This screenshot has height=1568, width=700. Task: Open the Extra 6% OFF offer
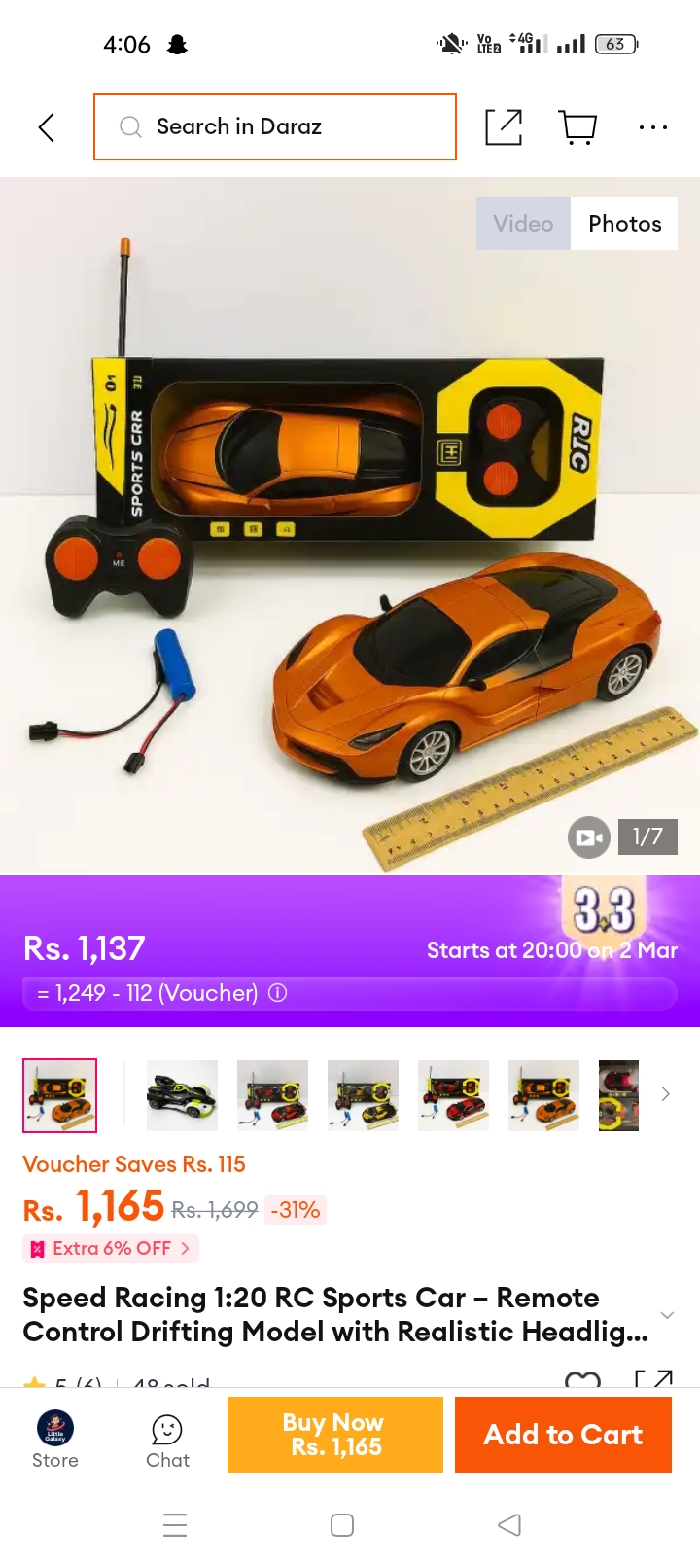click(111, 1248)
